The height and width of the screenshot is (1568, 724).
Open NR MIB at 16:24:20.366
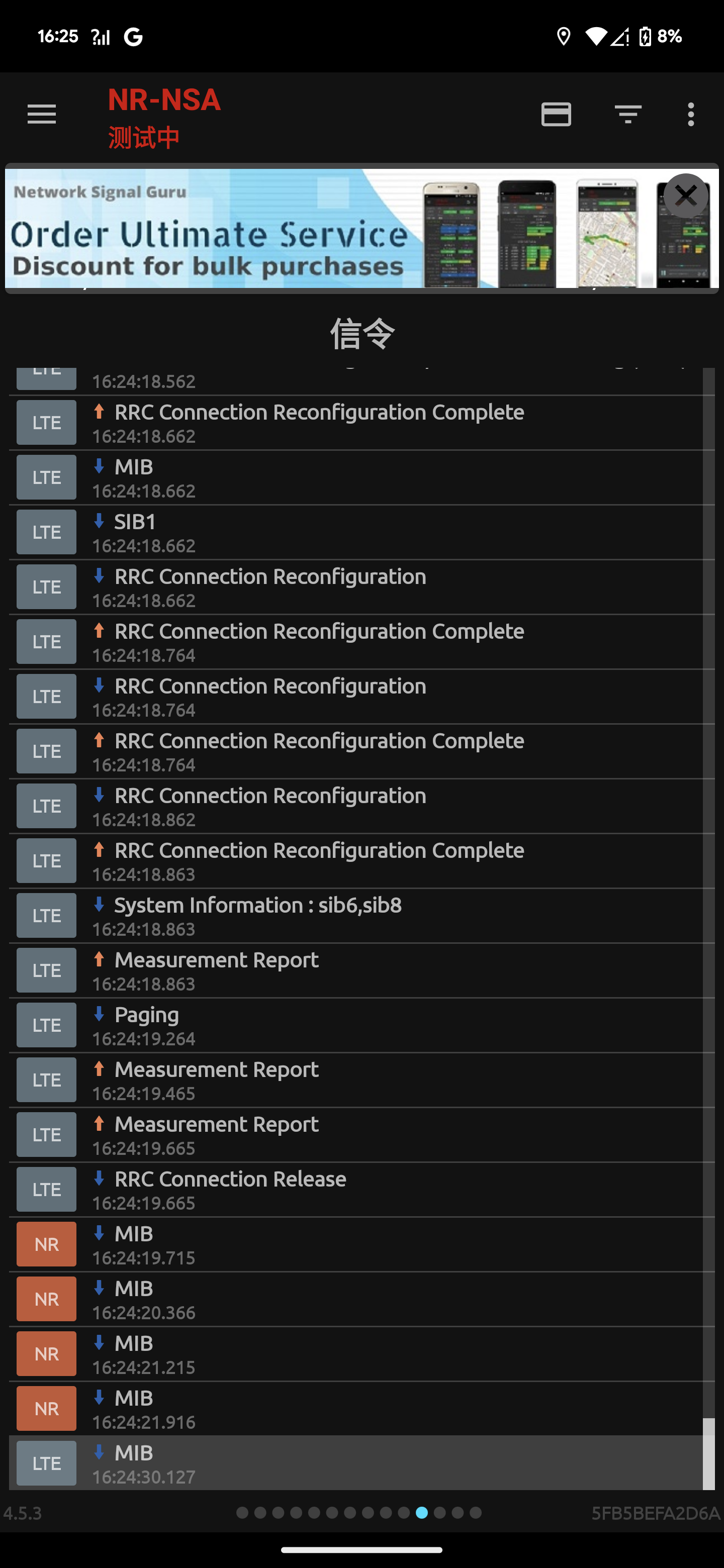(x=361, y=1300)
